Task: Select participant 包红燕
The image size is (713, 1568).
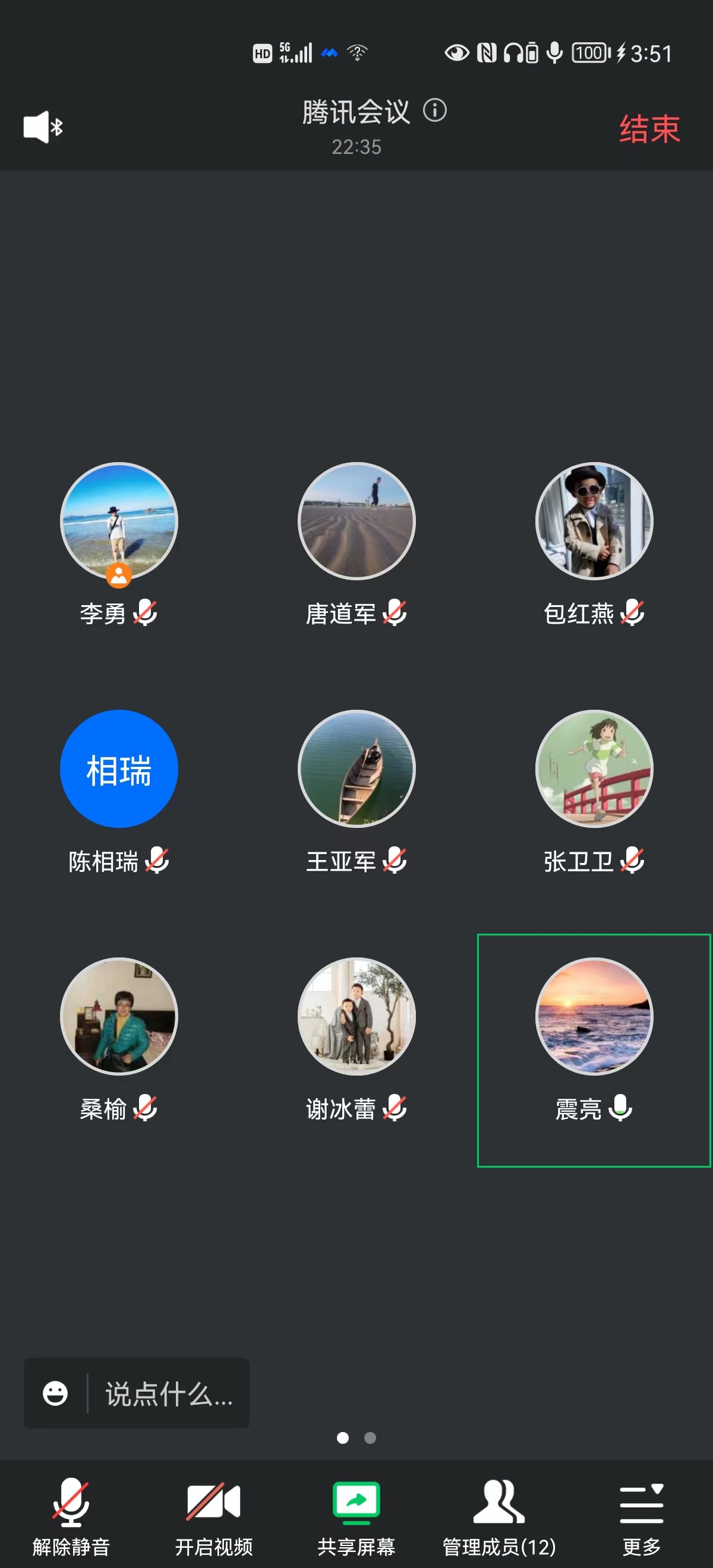Action: pos(594,521)
